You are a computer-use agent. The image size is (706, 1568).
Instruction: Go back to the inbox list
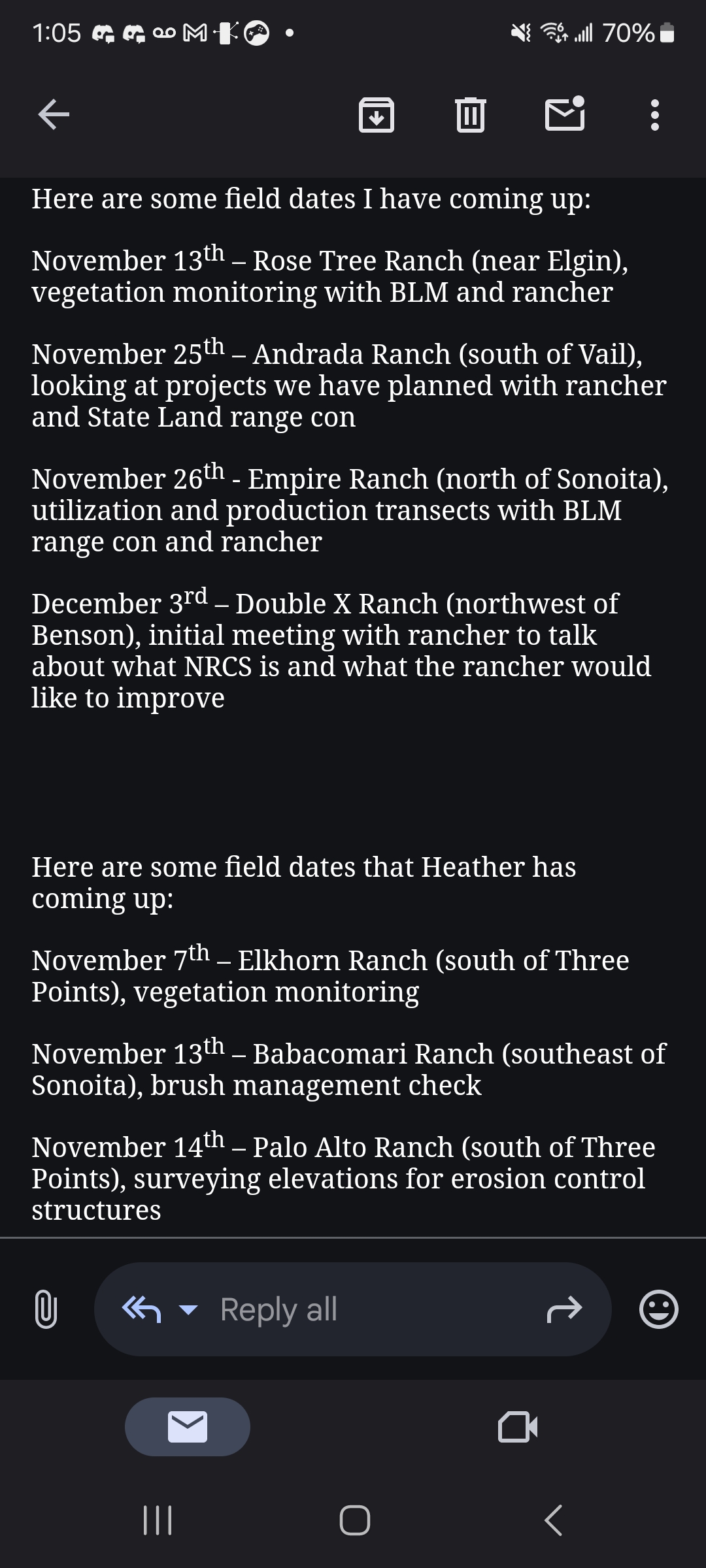coord(54,115)
